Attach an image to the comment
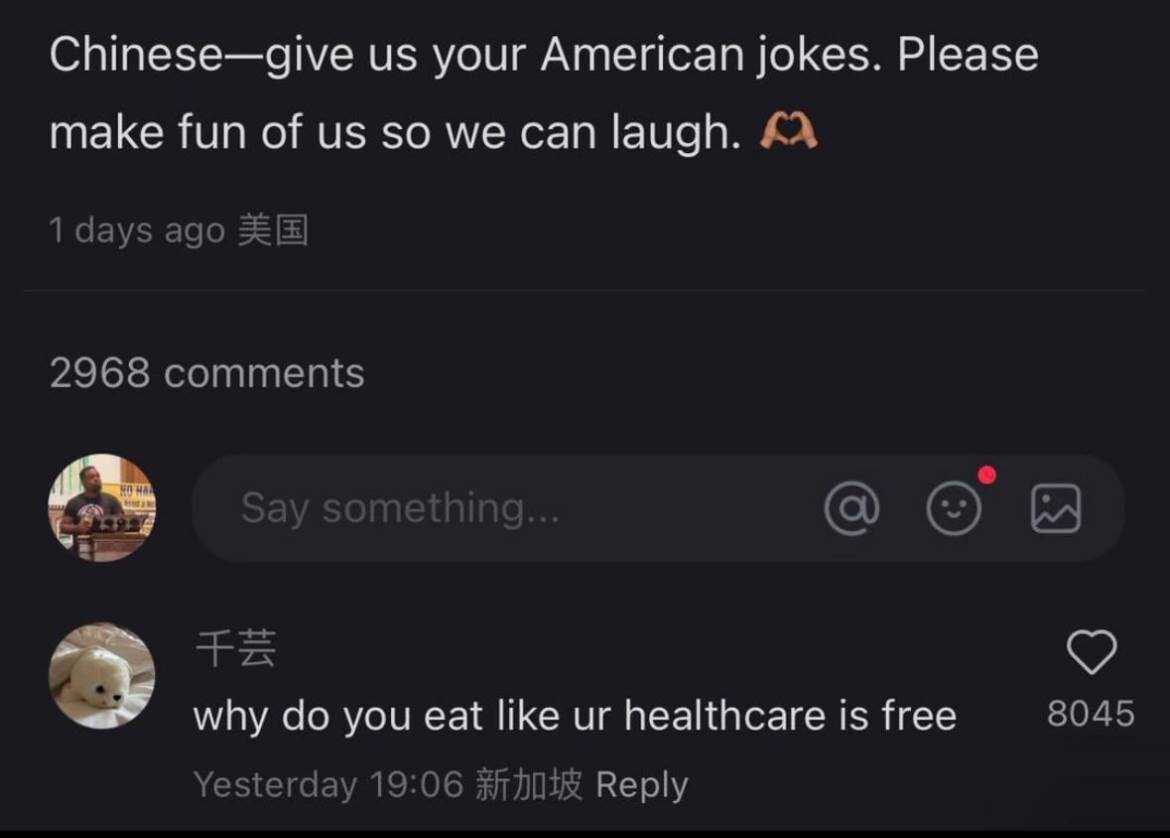 [x=1056, y=508]
